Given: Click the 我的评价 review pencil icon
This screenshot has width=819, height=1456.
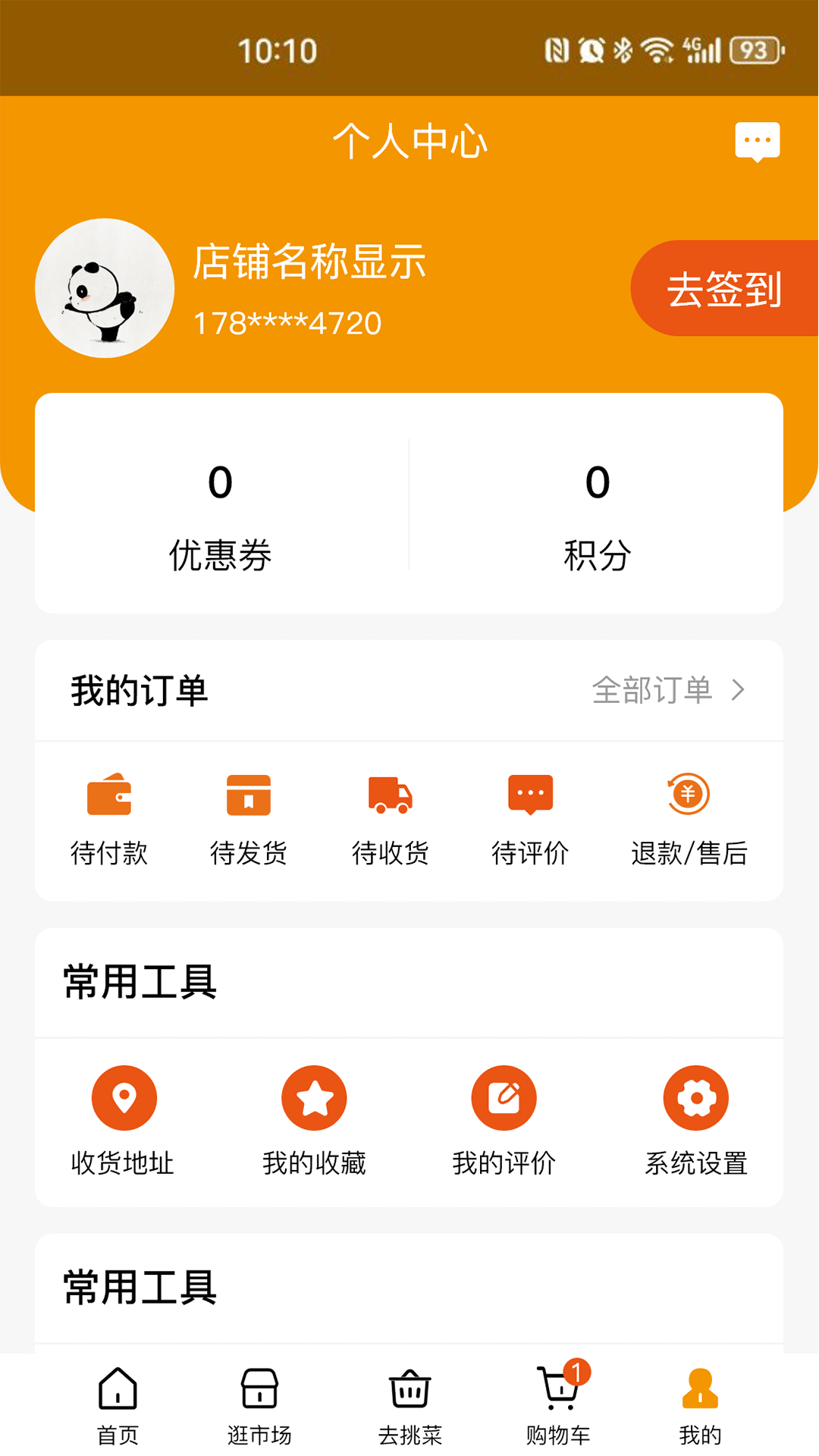Looking at the screenshot, I should tap(505, 1097).
